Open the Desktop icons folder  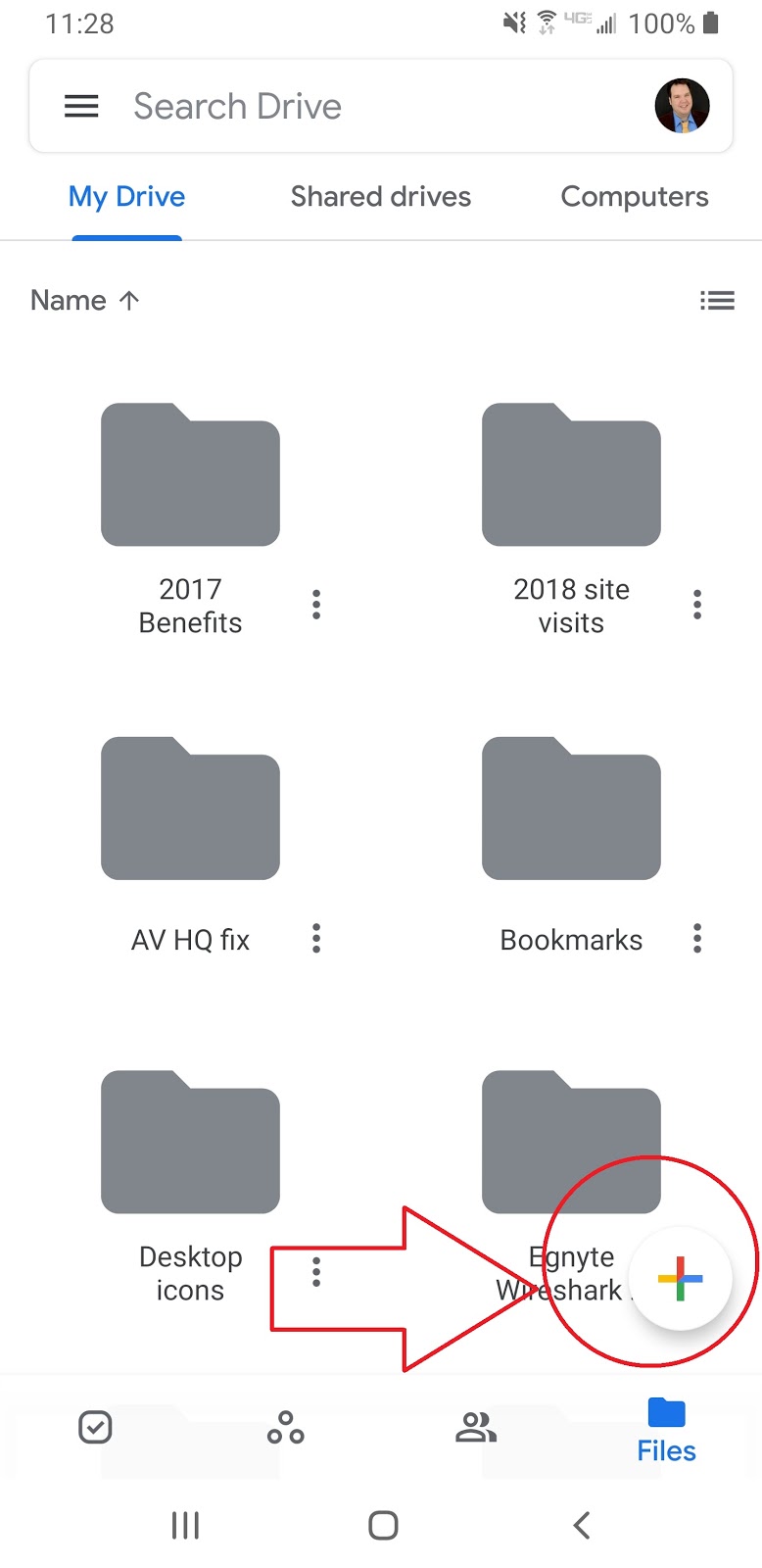(190, 1142)
